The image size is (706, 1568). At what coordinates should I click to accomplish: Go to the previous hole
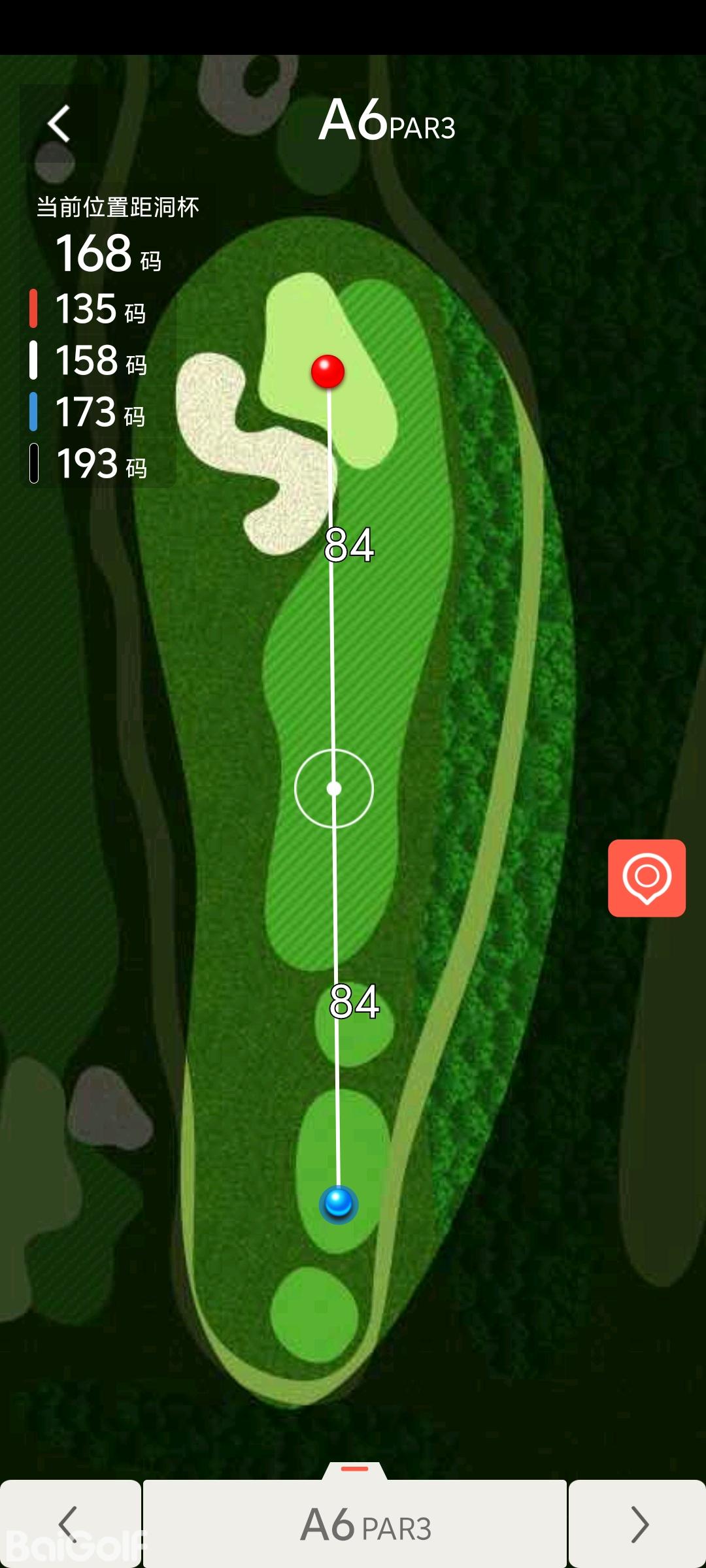coord(69,1524)
